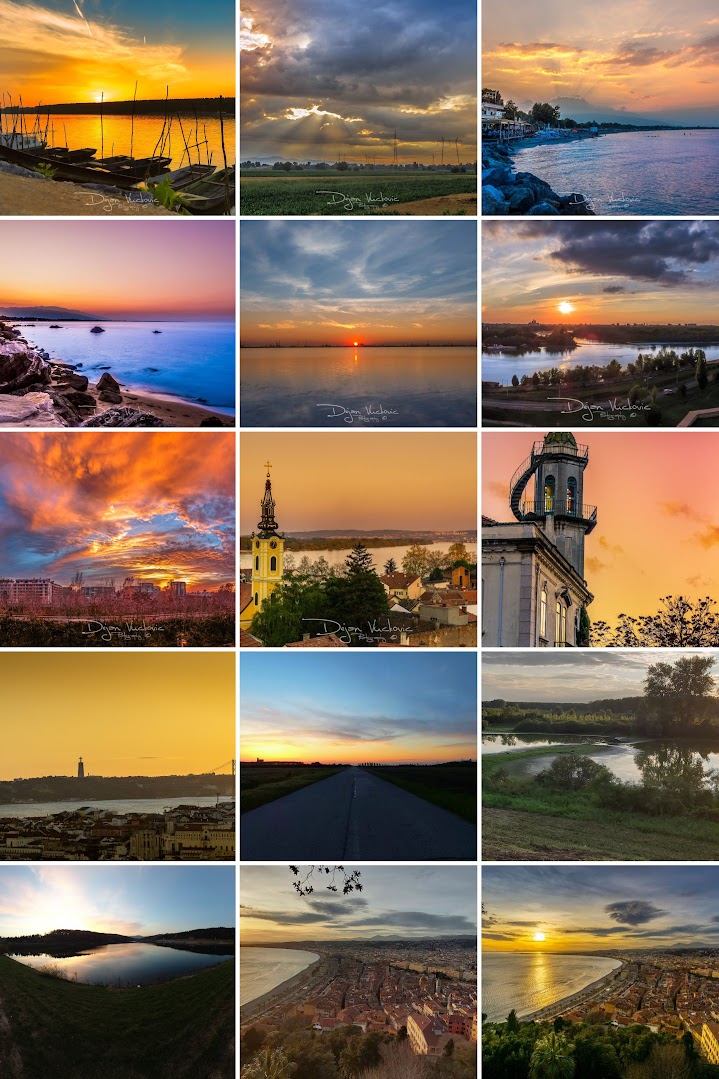
Task: View the yellow church tower photo
Action: click(x=358, y=539)
